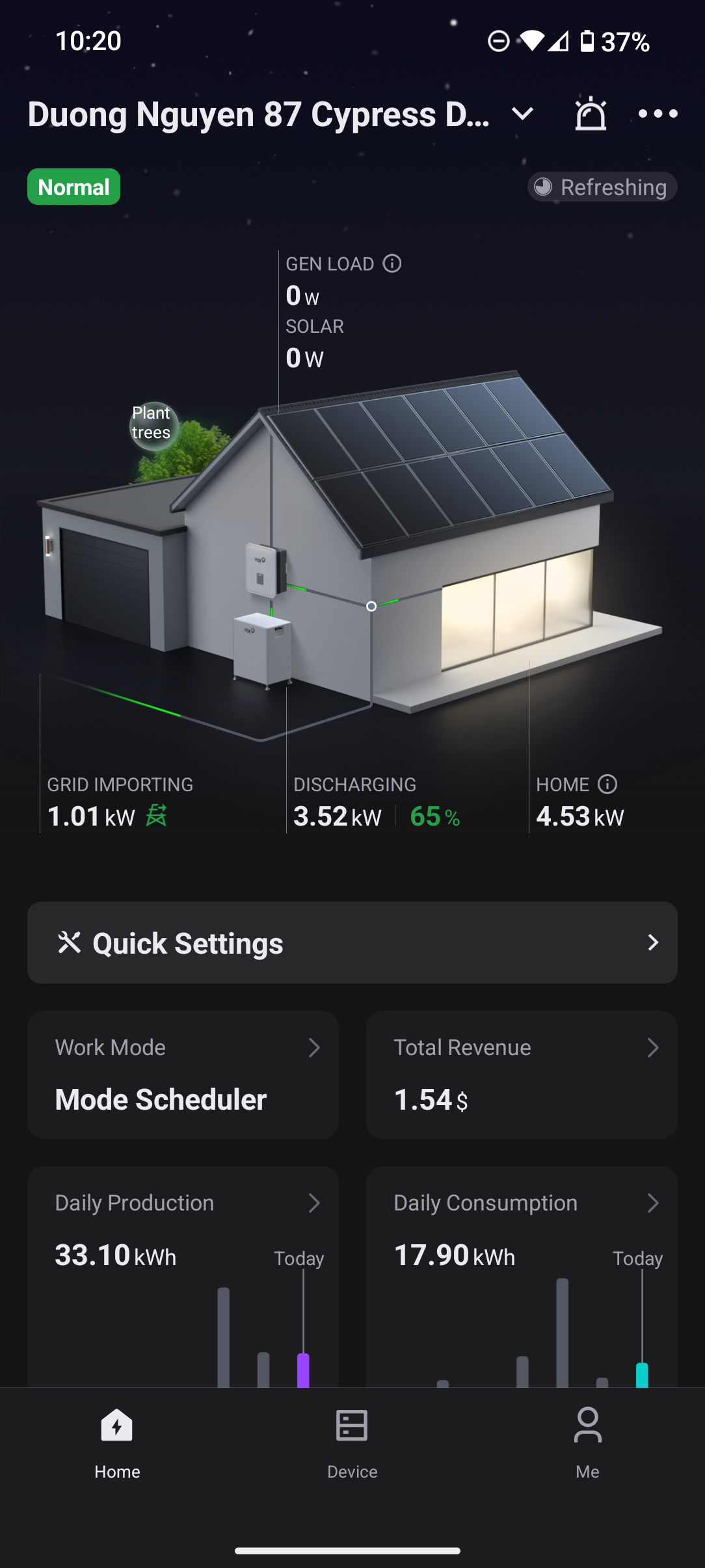Expand the plant selector dropdown
Screen dimensions: 705x1568
(x=522, y=114)
